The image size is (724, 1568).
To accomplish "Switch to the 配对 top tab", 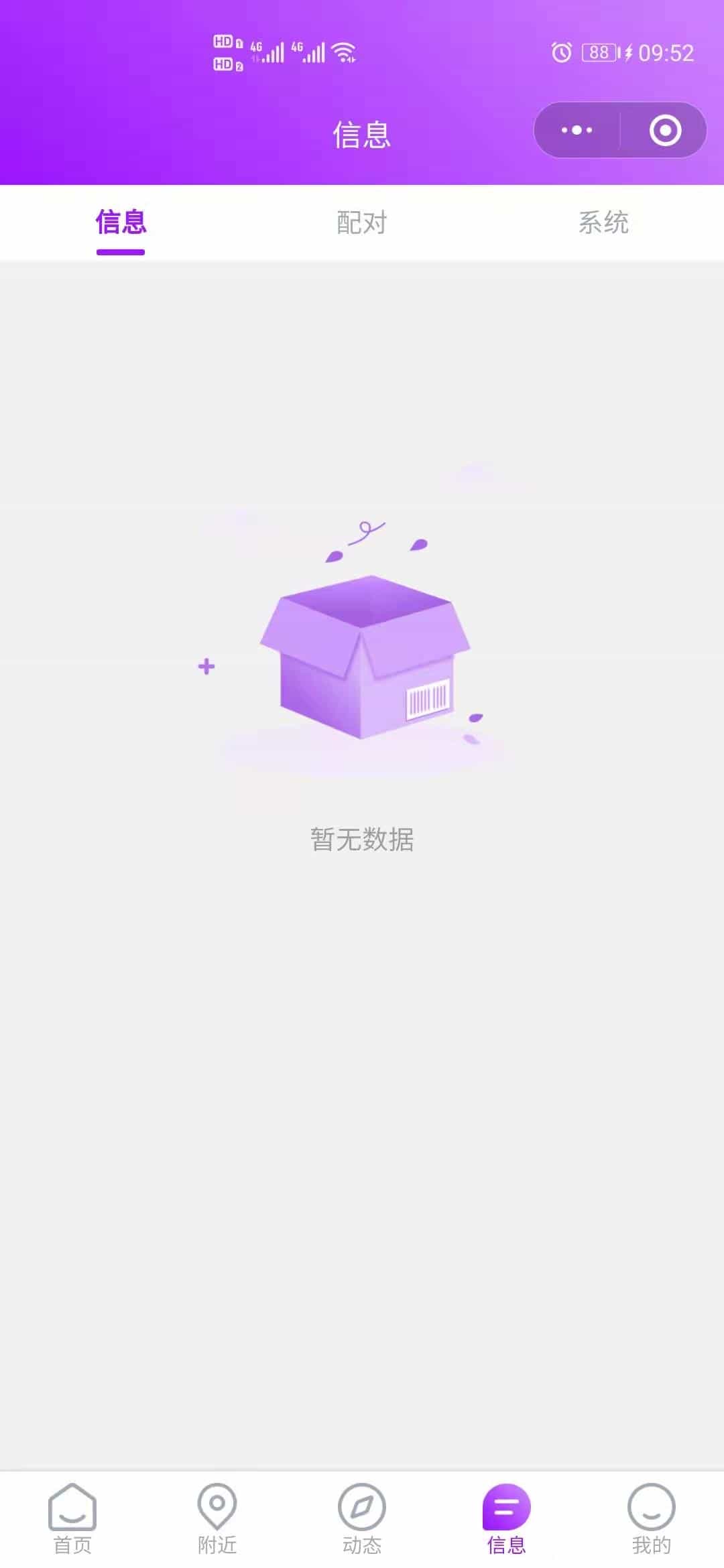I will pos(362,222).
